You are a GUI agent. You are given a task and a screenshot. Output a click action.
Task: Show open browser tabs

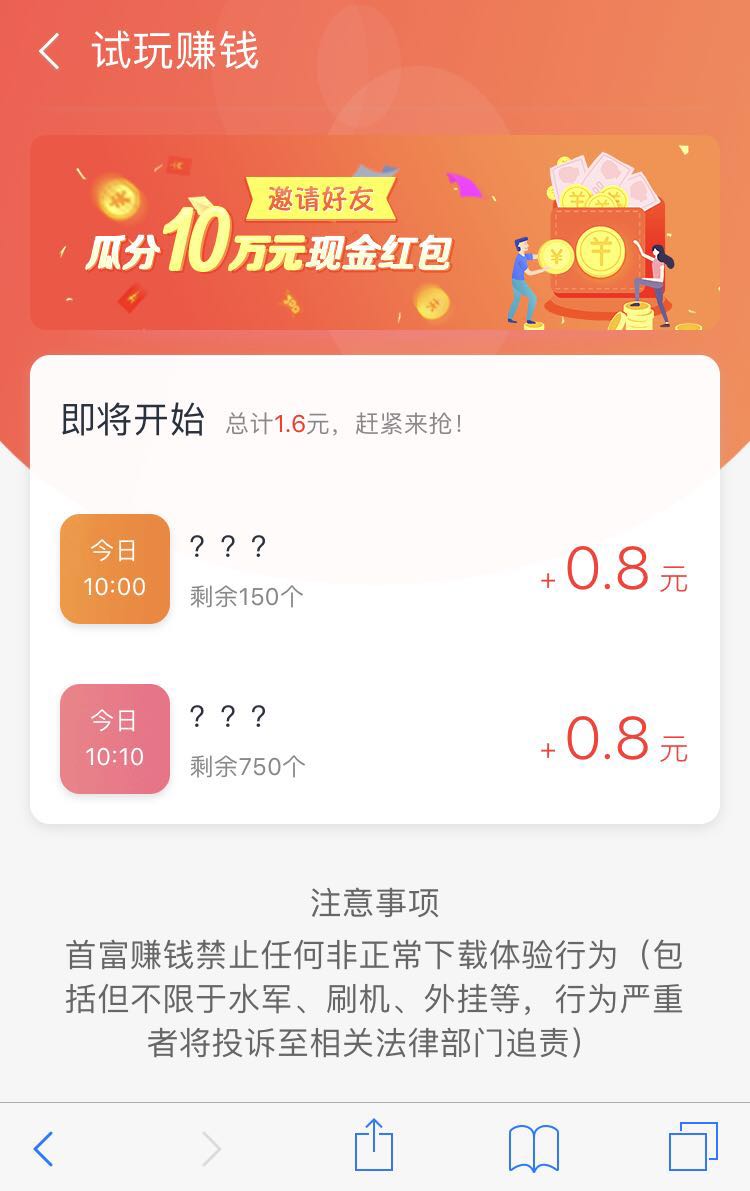click(692, 1147)
